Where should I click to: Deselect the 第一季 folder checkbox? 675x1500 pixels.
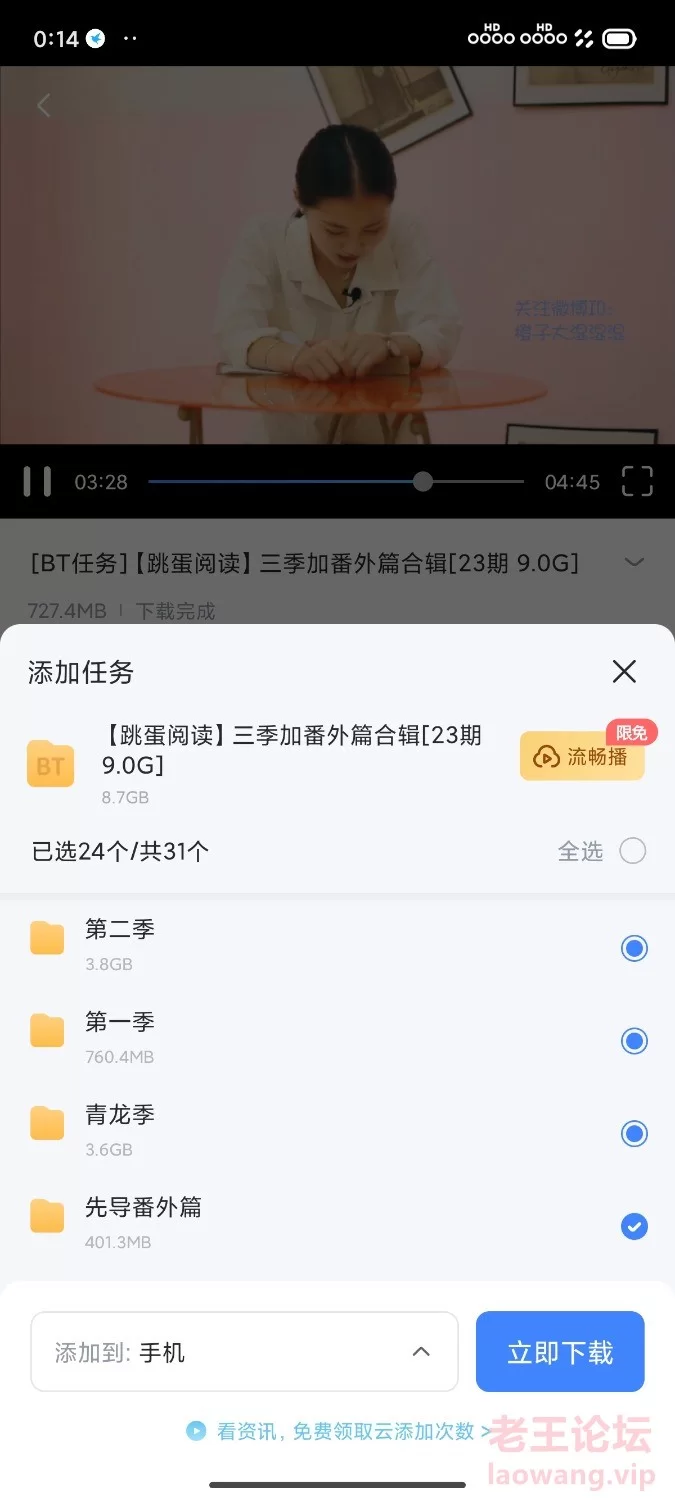click(634, 1041)
